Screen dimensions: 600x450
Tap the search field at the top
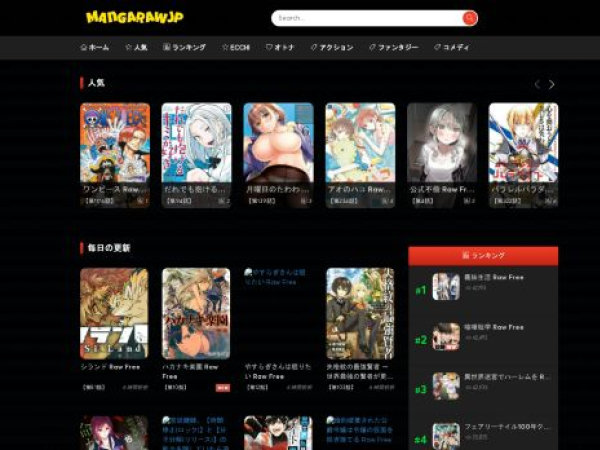(365, 18)
